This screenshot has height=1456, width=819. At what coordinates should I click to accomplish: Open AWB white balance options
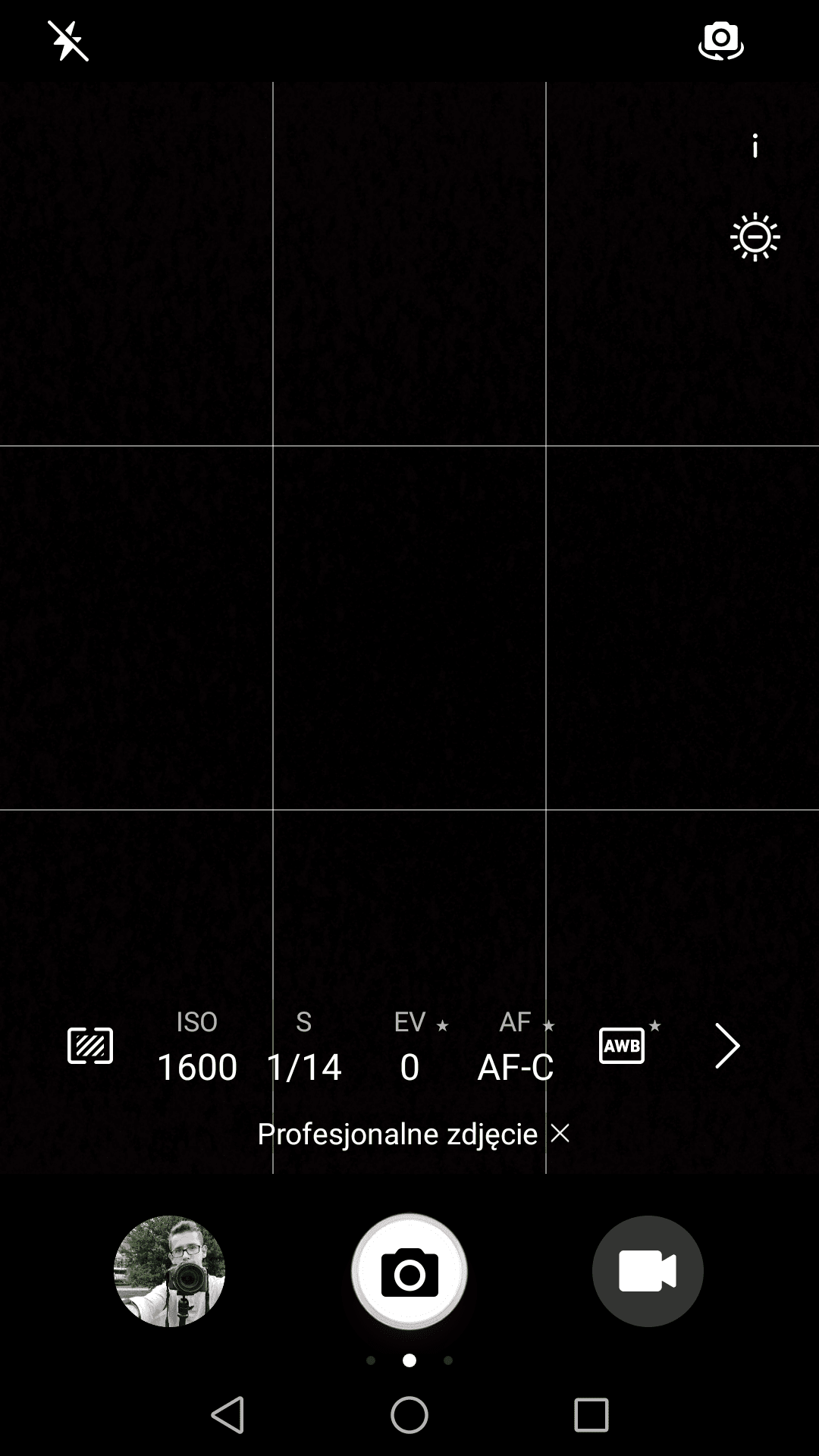tap(622, 1046)
